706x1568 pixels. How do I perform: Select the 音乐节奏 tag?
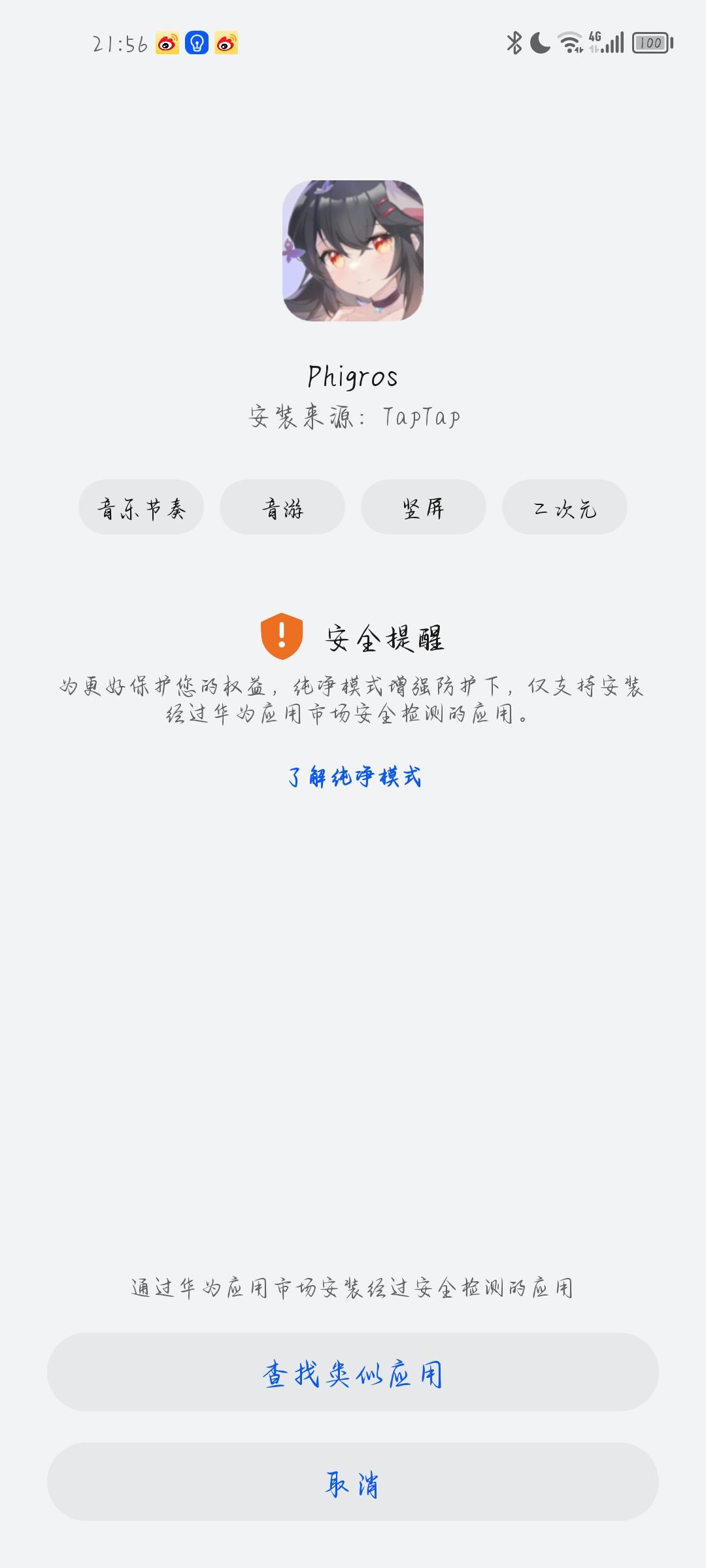[141, 508]
